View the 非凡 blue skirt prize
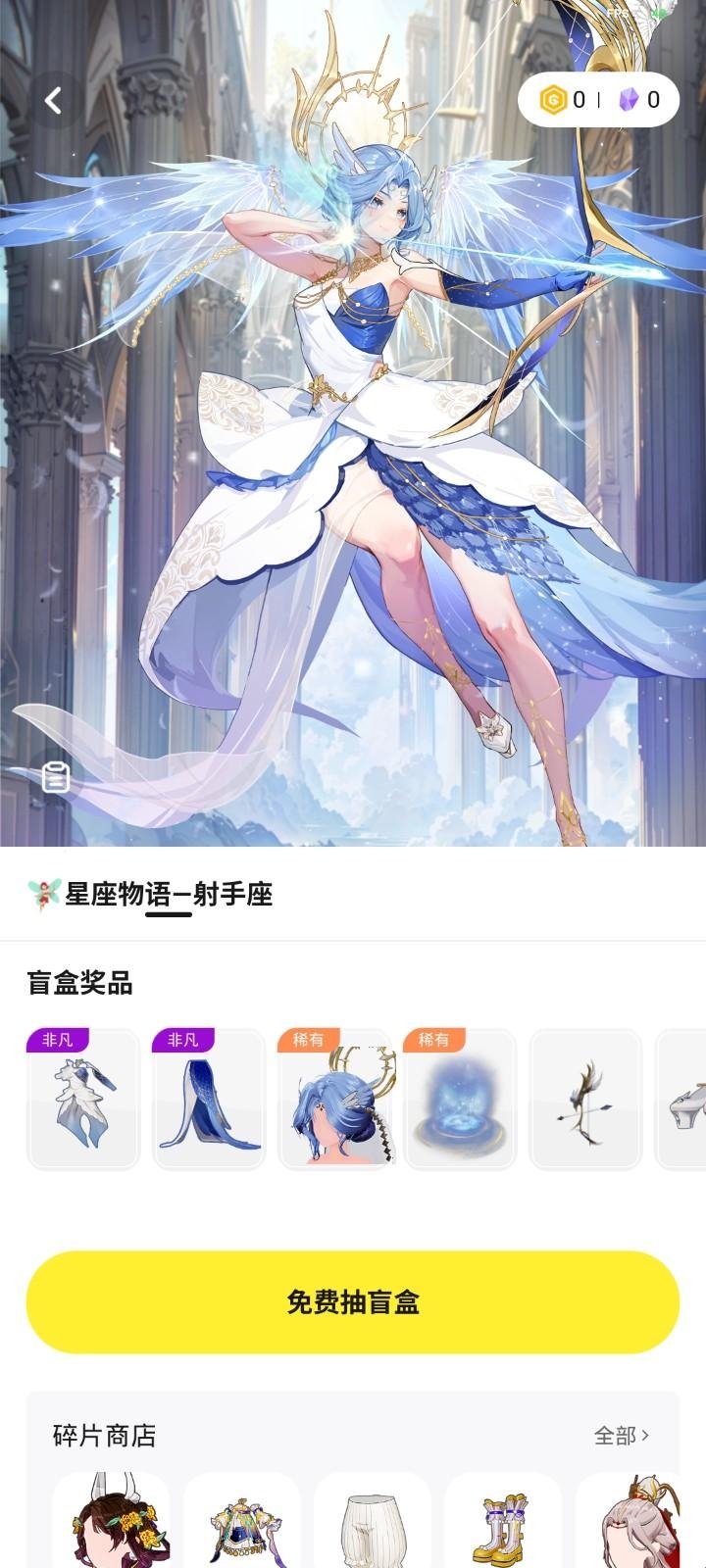 tap(209, 1101)
